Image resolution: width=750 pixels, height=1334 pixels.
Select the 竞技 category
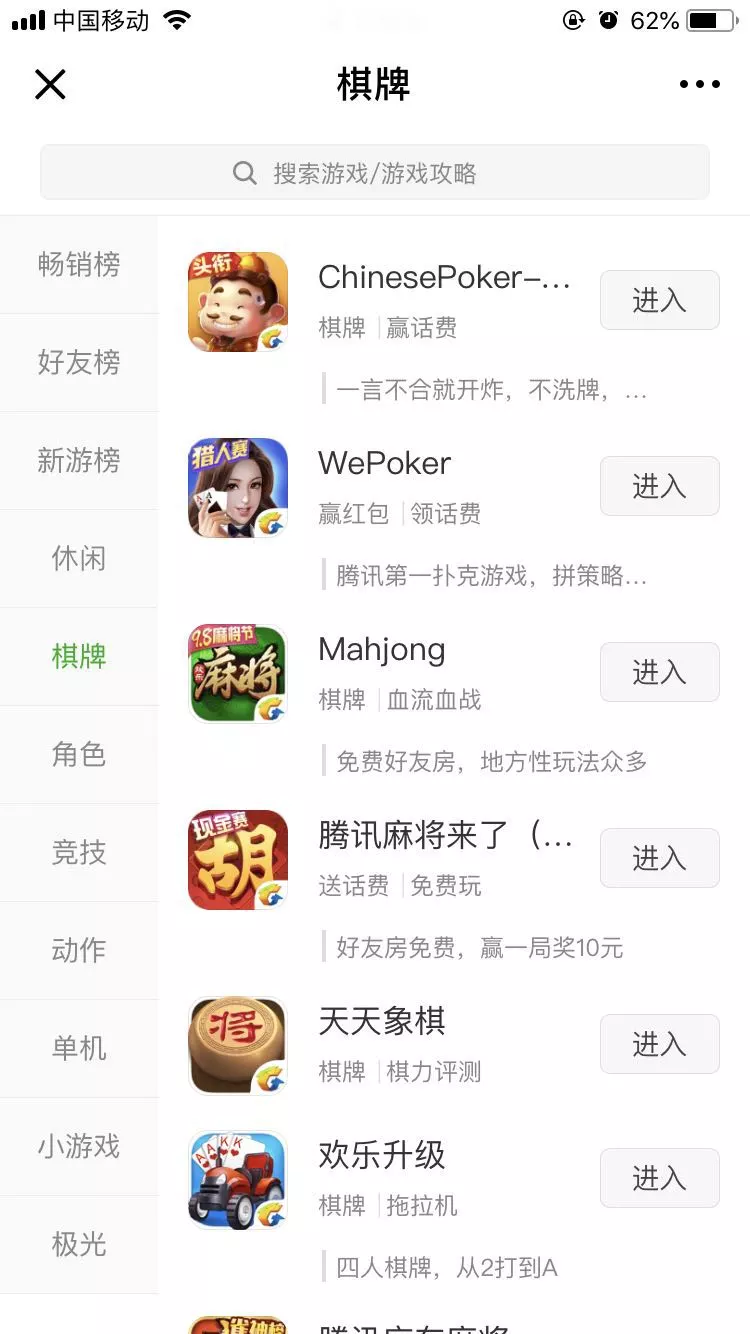(78, 852)
